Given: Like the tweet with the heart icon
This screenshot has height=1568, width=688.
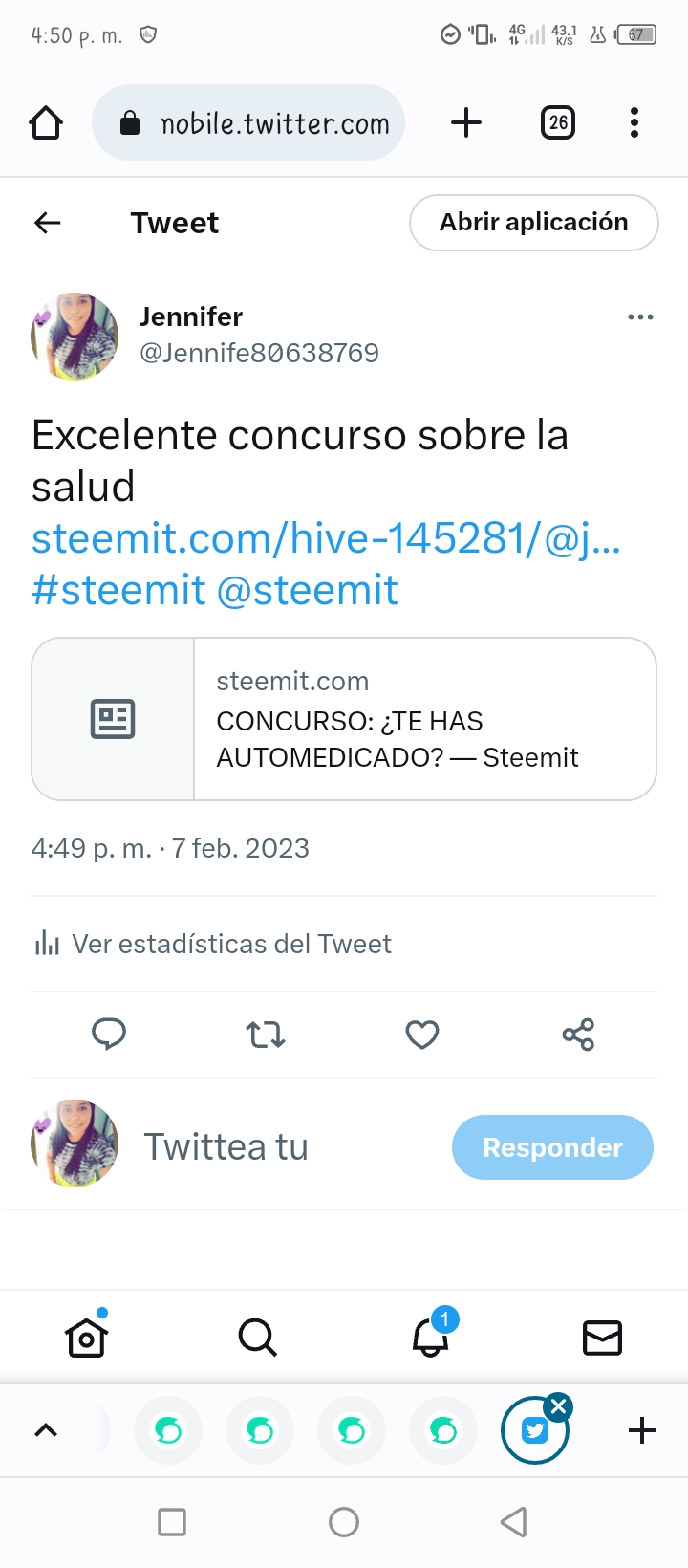Looking at the screenshot, I should (x=422, y=1034).
